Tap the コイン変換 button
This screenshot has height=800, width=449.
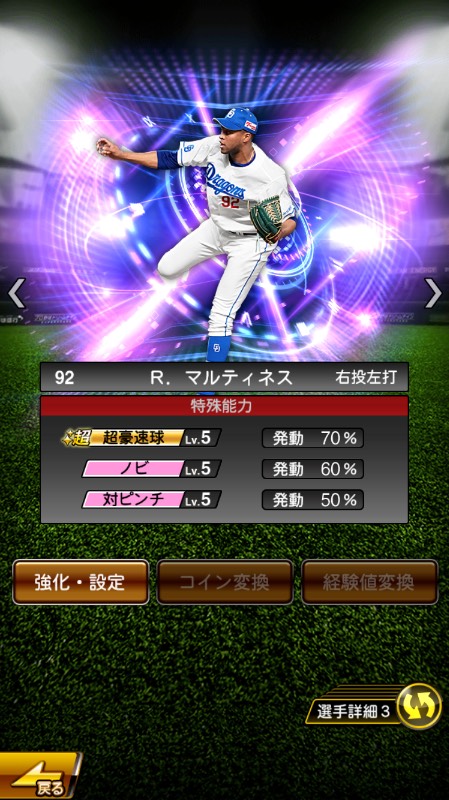click(225, 582)
